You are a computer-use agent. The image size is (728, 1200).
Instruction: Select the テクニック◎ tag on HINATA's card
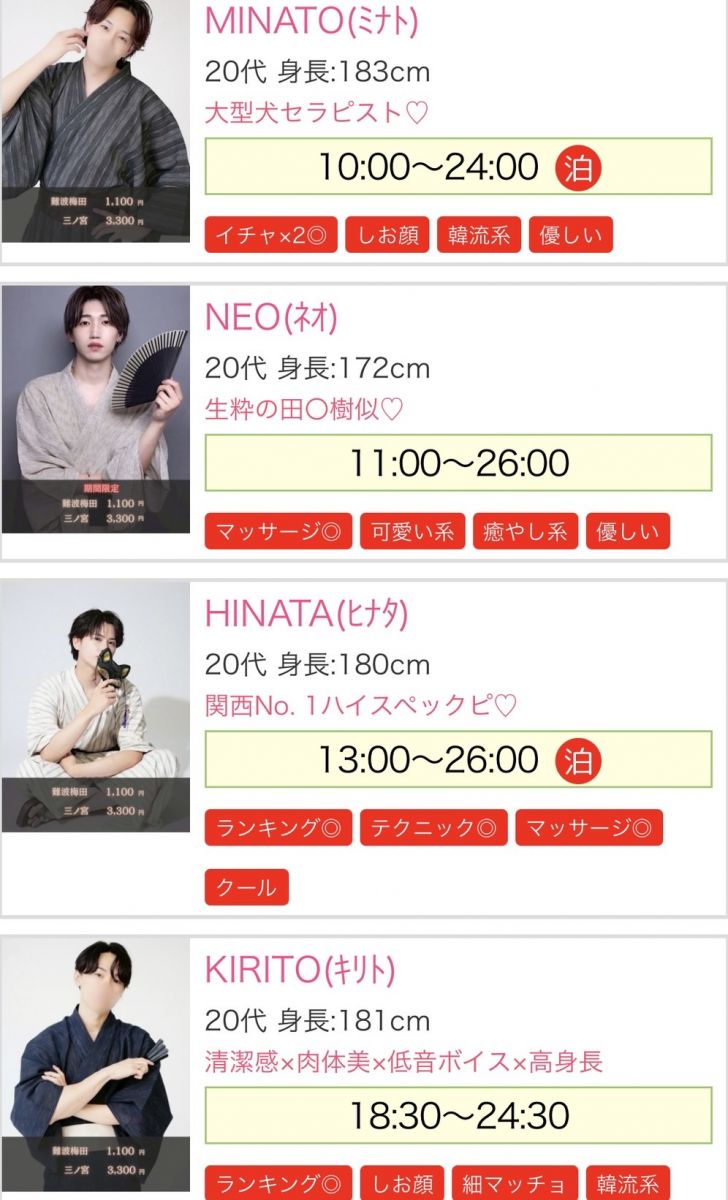(x=433, y=828)
